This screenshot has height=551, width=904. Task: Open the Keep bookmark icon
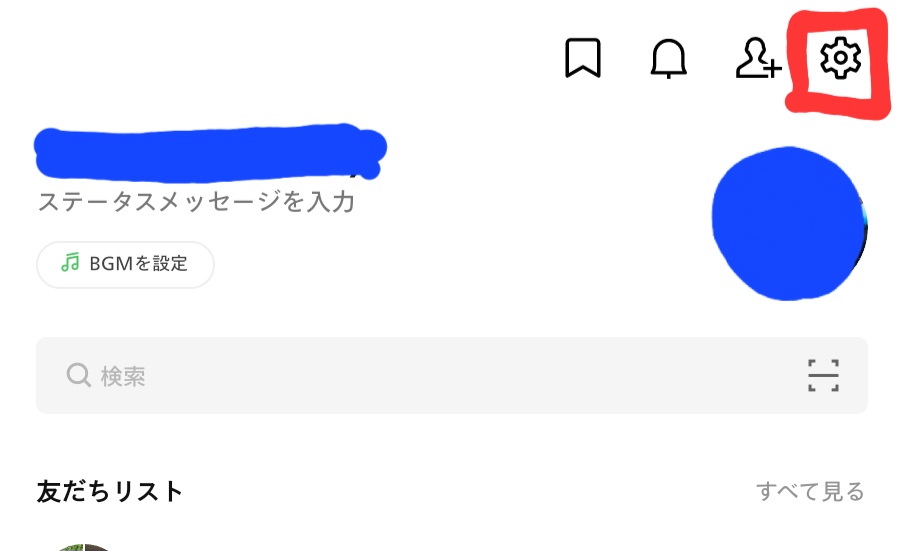[x=582, y=59]
